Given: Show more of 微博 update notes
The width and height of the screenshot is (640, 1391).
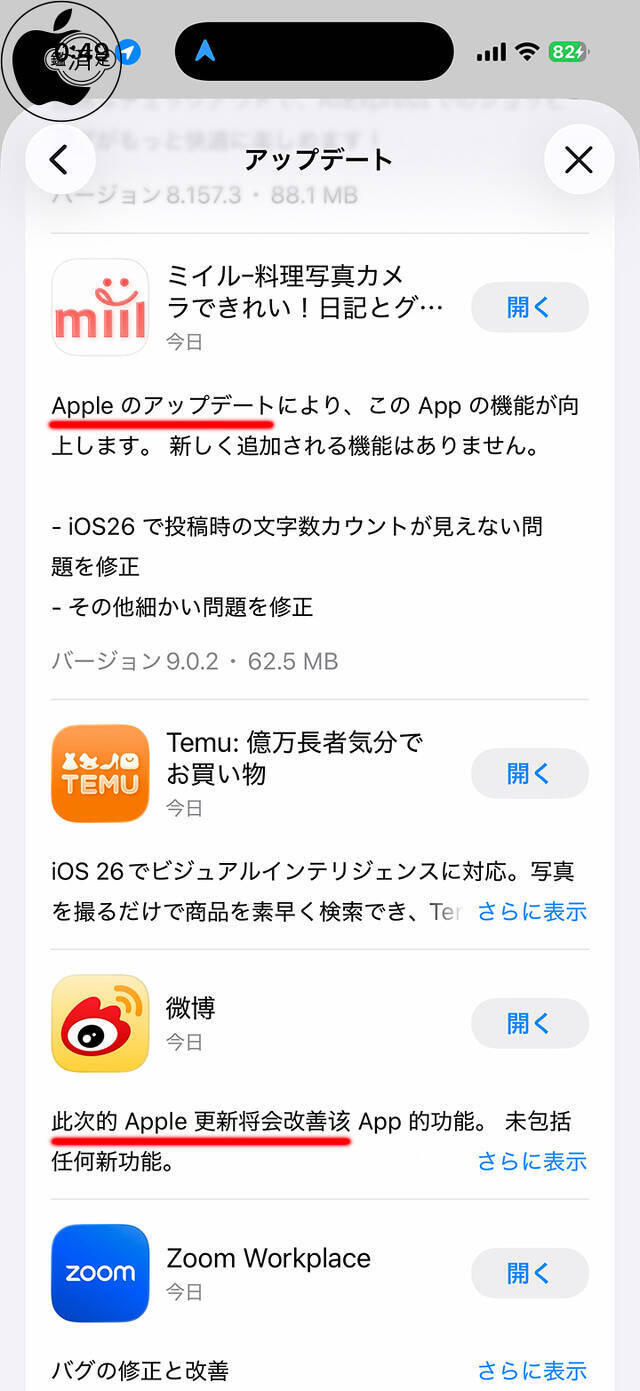Looking at the screenshot, I should pyautogui.click(x=531, y=1161).
